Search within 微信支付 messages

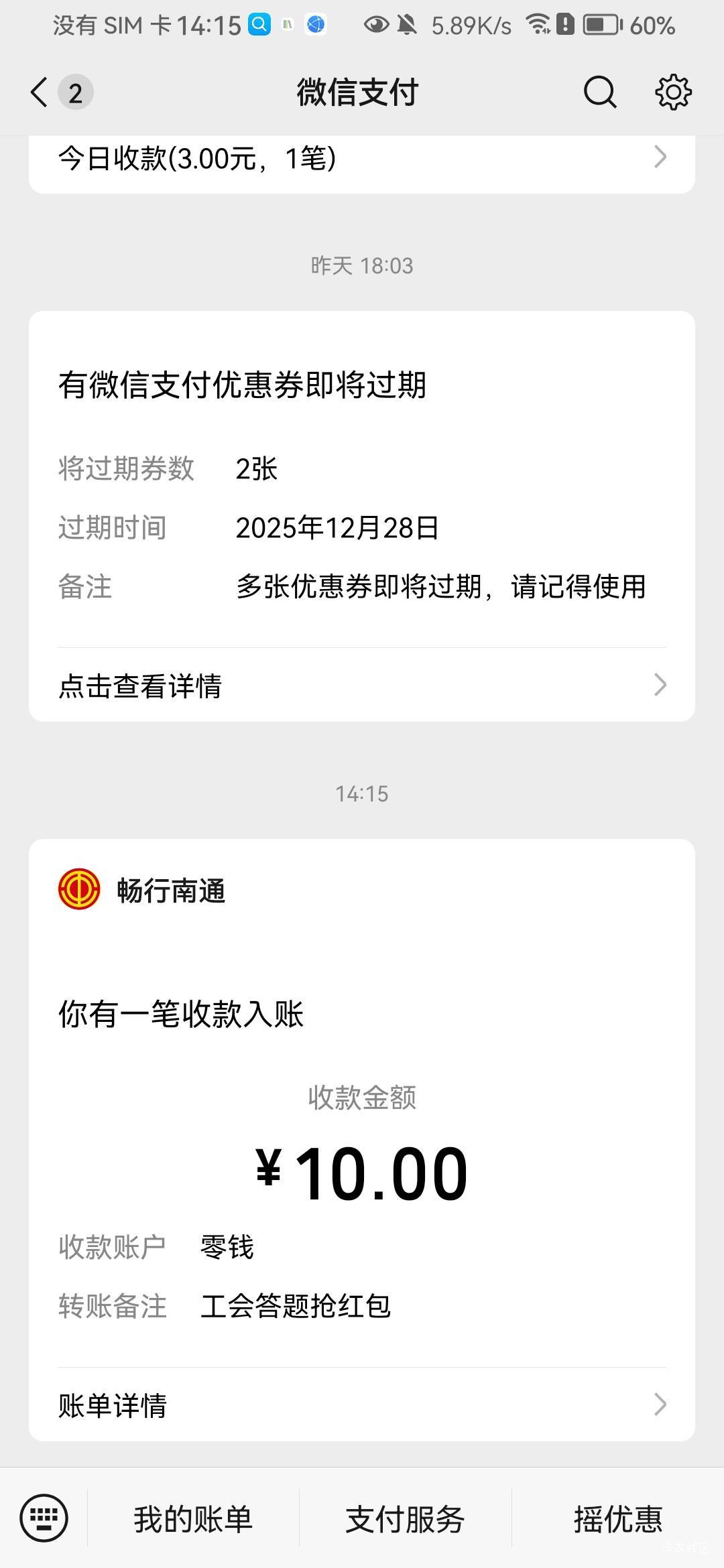point(599,92)
